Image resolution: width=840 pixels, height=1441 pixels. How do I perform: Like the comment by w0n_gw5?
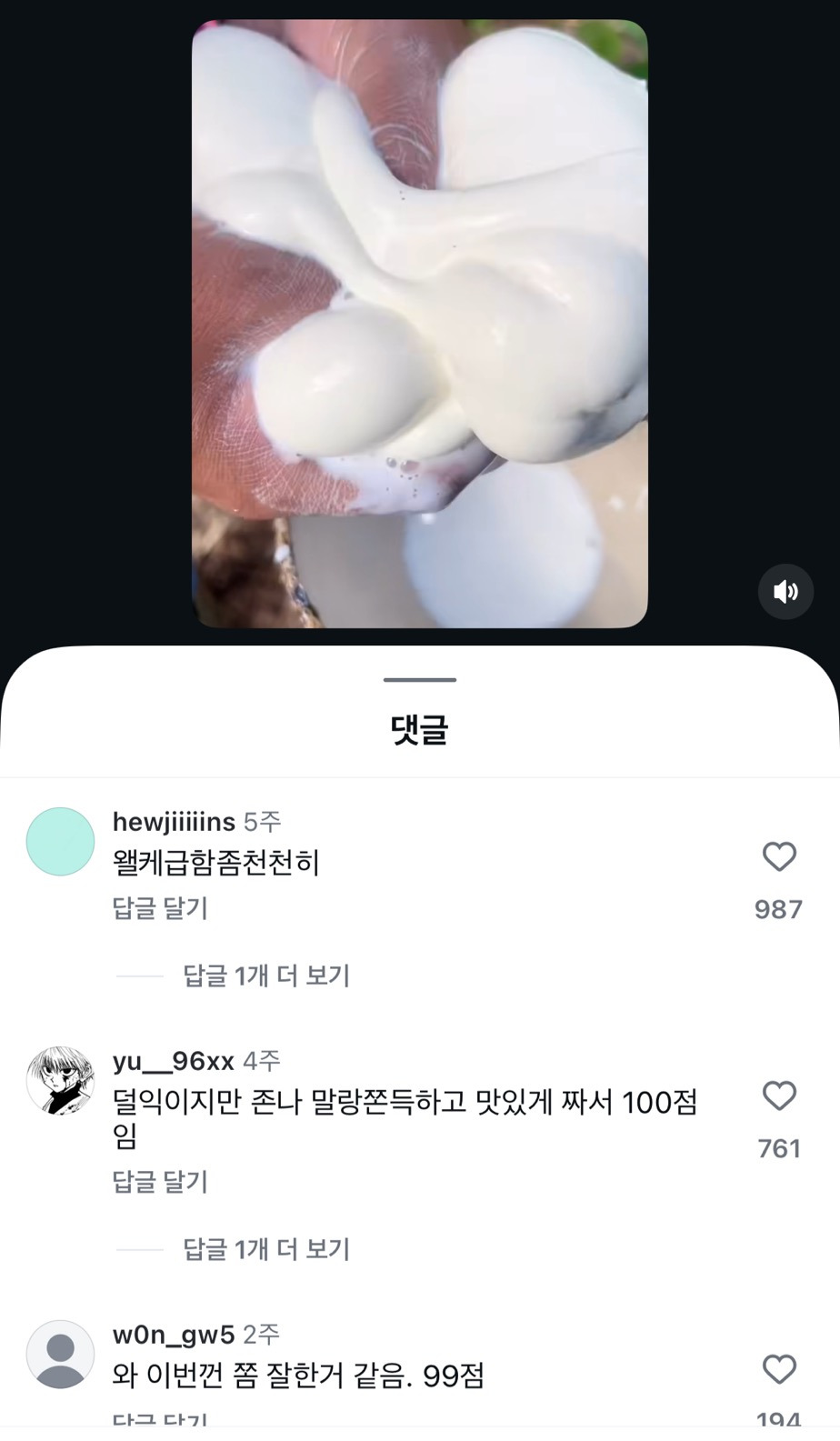(x=779, y=1369)
